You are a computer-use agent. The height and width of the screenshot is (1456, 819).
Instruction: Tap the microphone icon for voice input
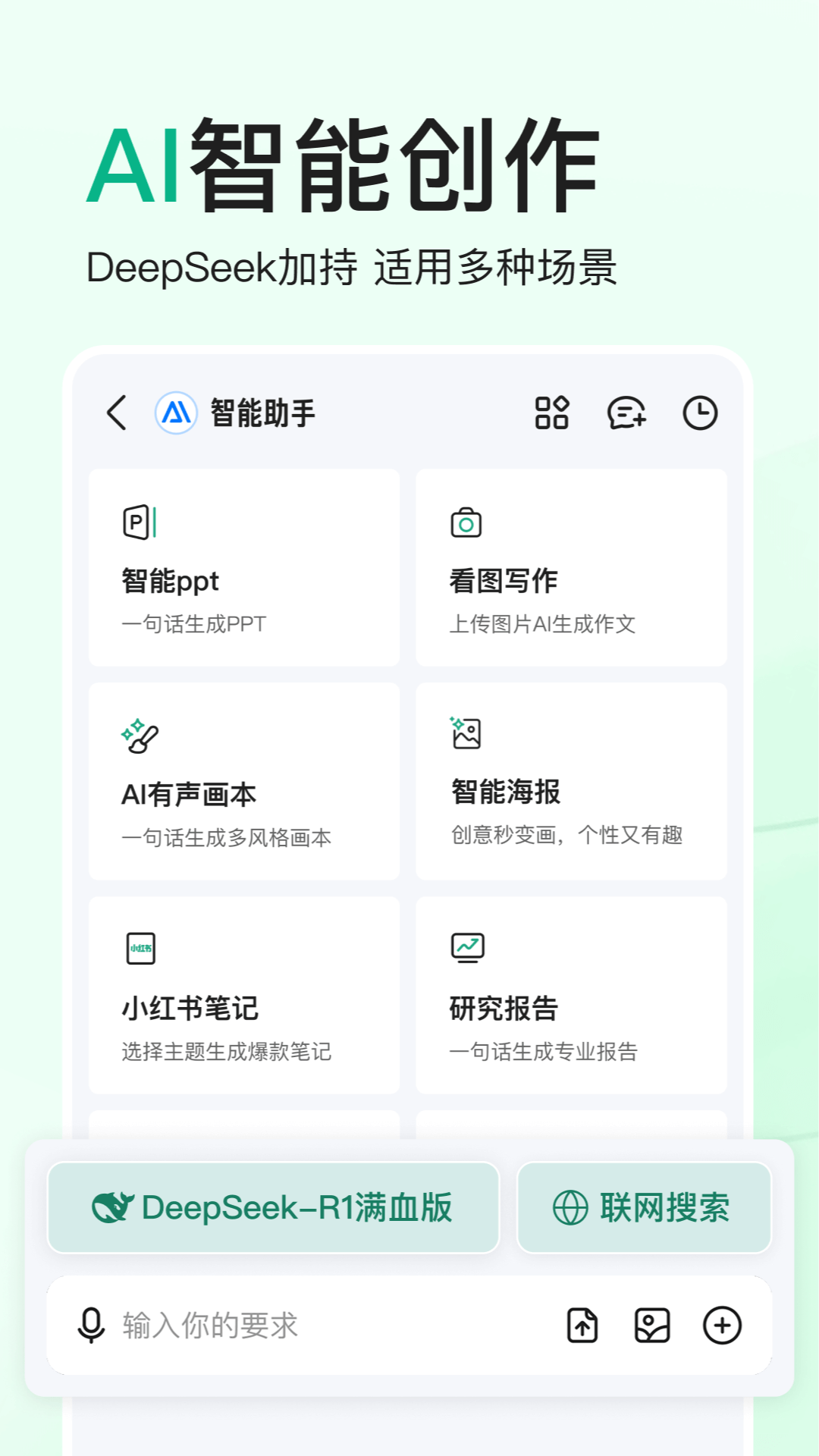point(91,1325)
